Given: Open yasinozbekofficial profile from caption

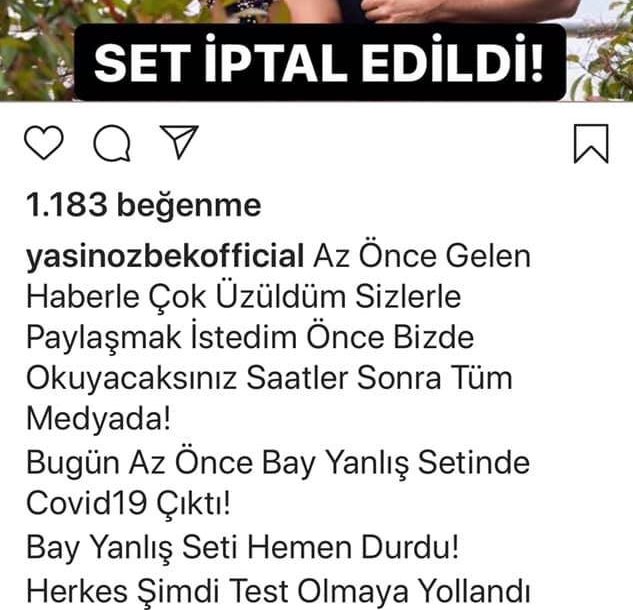Looking at the screenshot, I should tap(164, 256).
